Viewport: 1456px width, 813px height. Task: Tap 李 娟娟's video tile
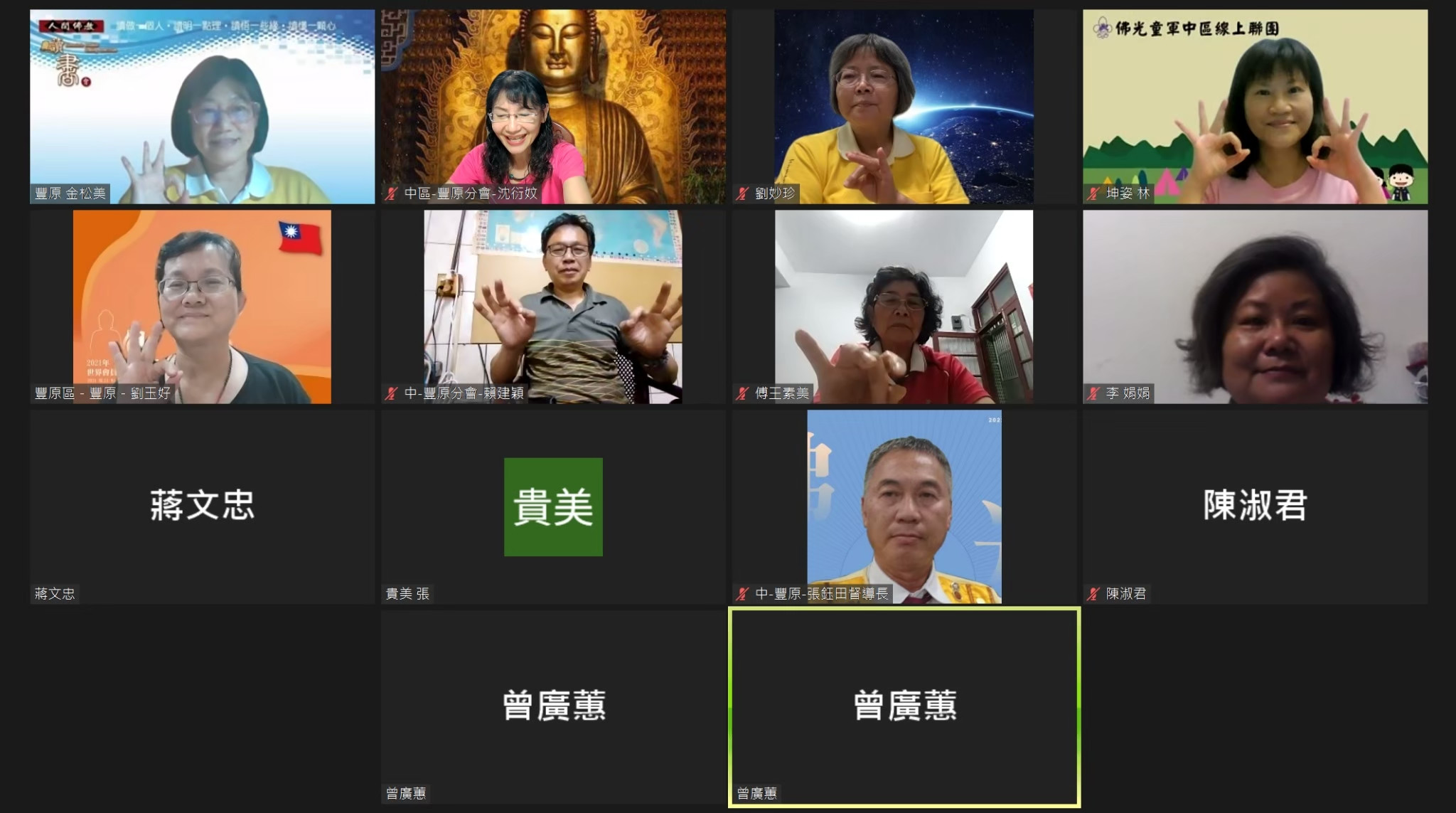(1255, 307)
